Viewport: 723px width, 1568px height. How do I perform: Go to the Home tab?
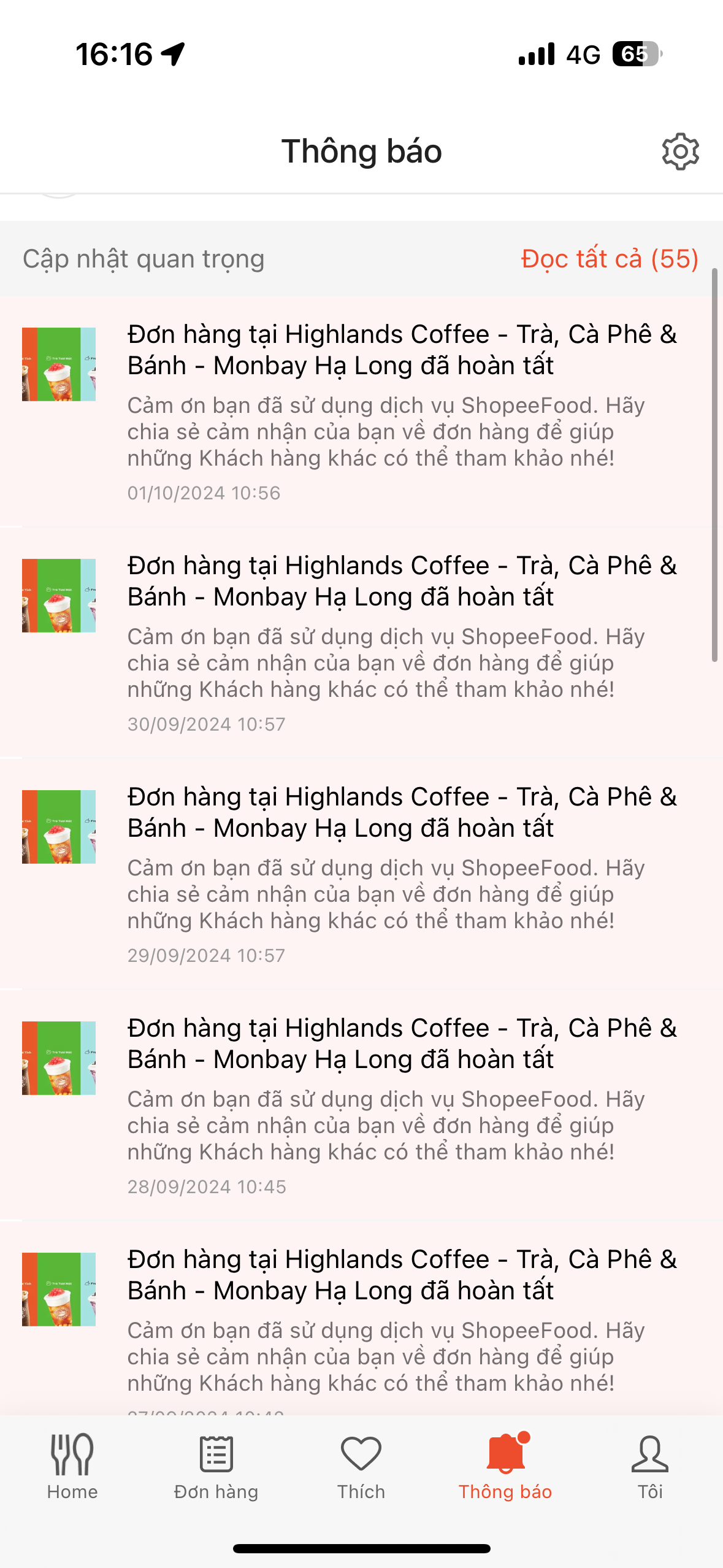72,1467
